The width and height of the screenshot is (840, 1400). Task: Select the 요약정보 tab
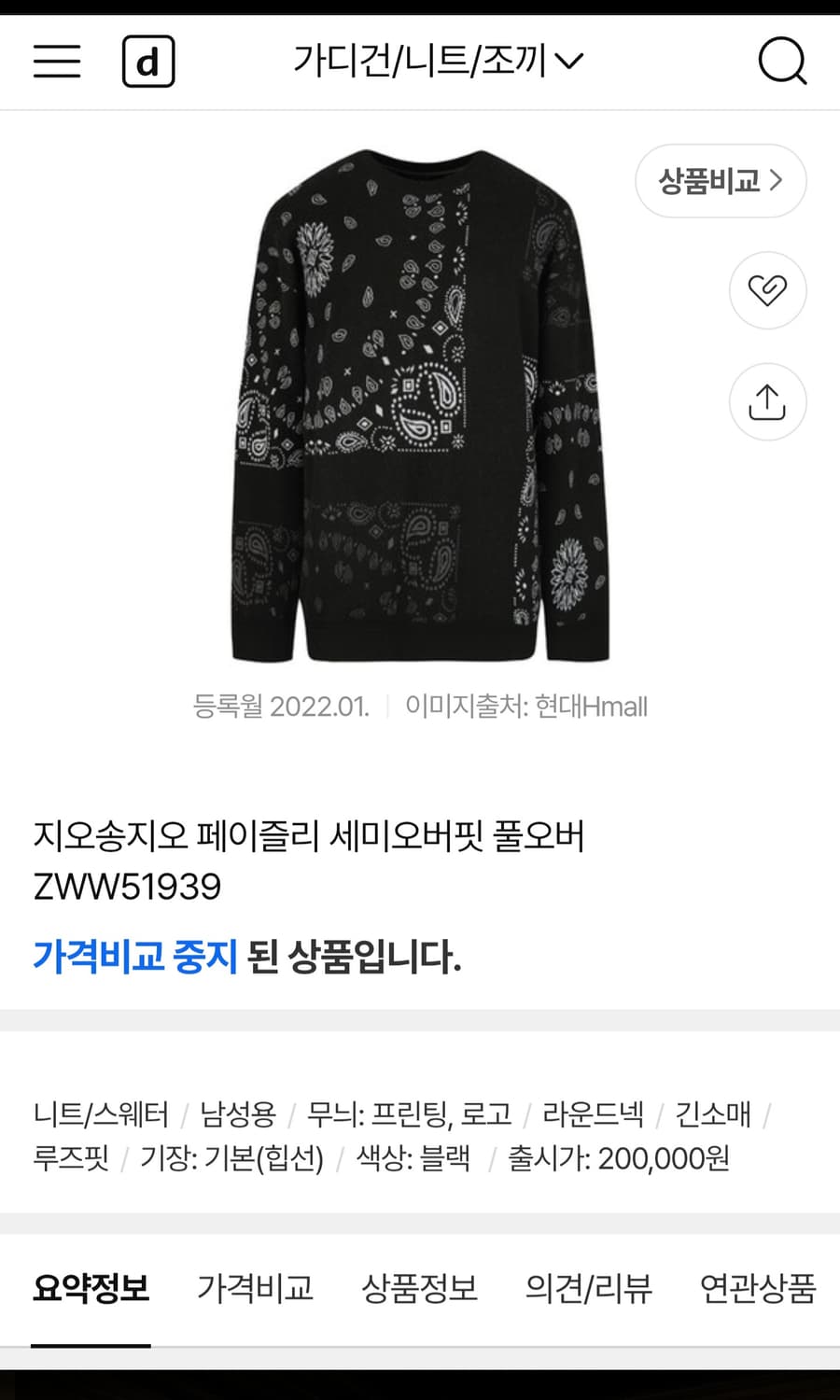pyautogui.click(x=91, y=1289)
